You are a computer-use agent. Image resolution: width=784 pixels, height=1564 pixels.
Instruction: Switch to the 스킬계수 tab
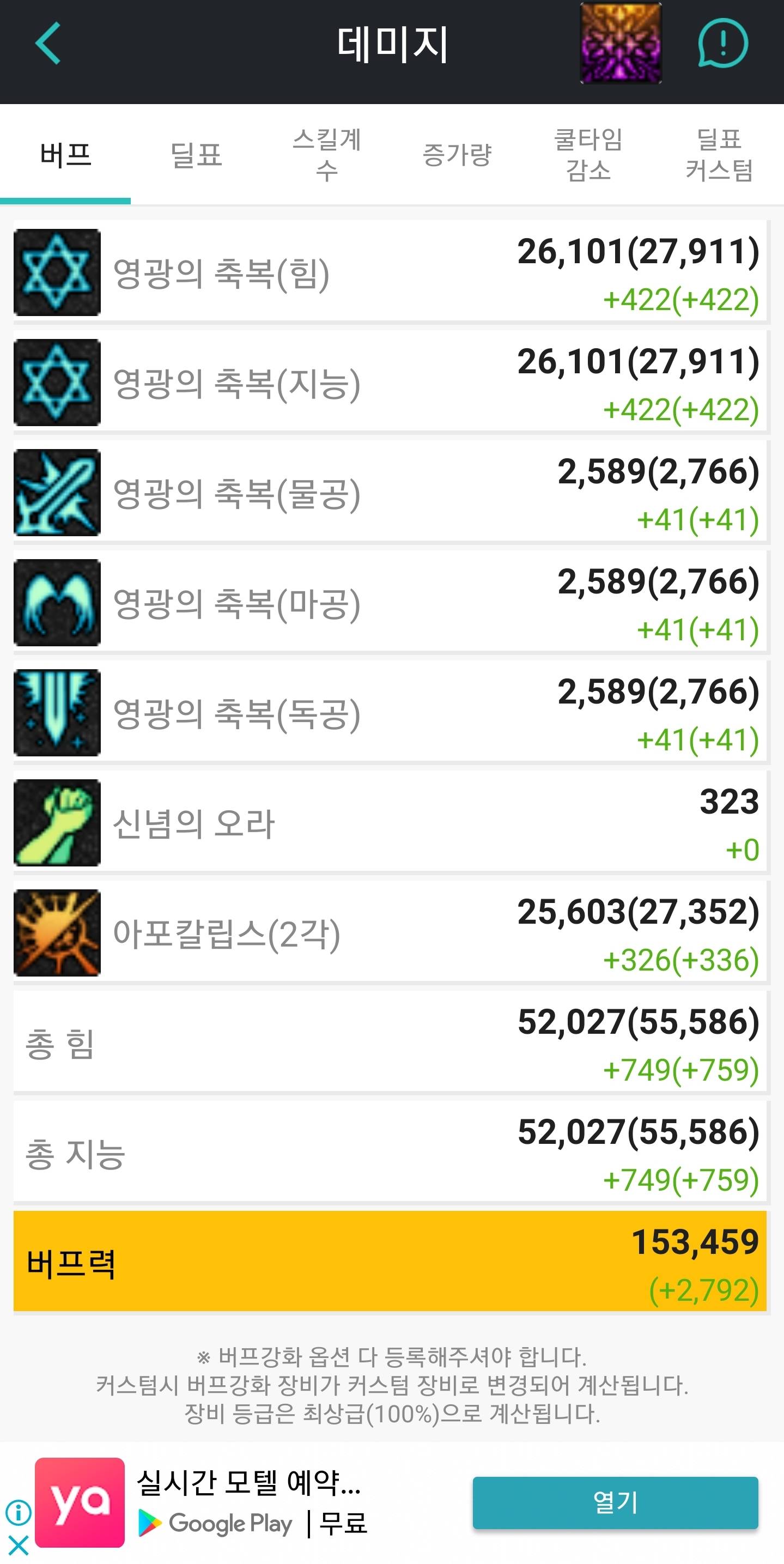[327, 155]
